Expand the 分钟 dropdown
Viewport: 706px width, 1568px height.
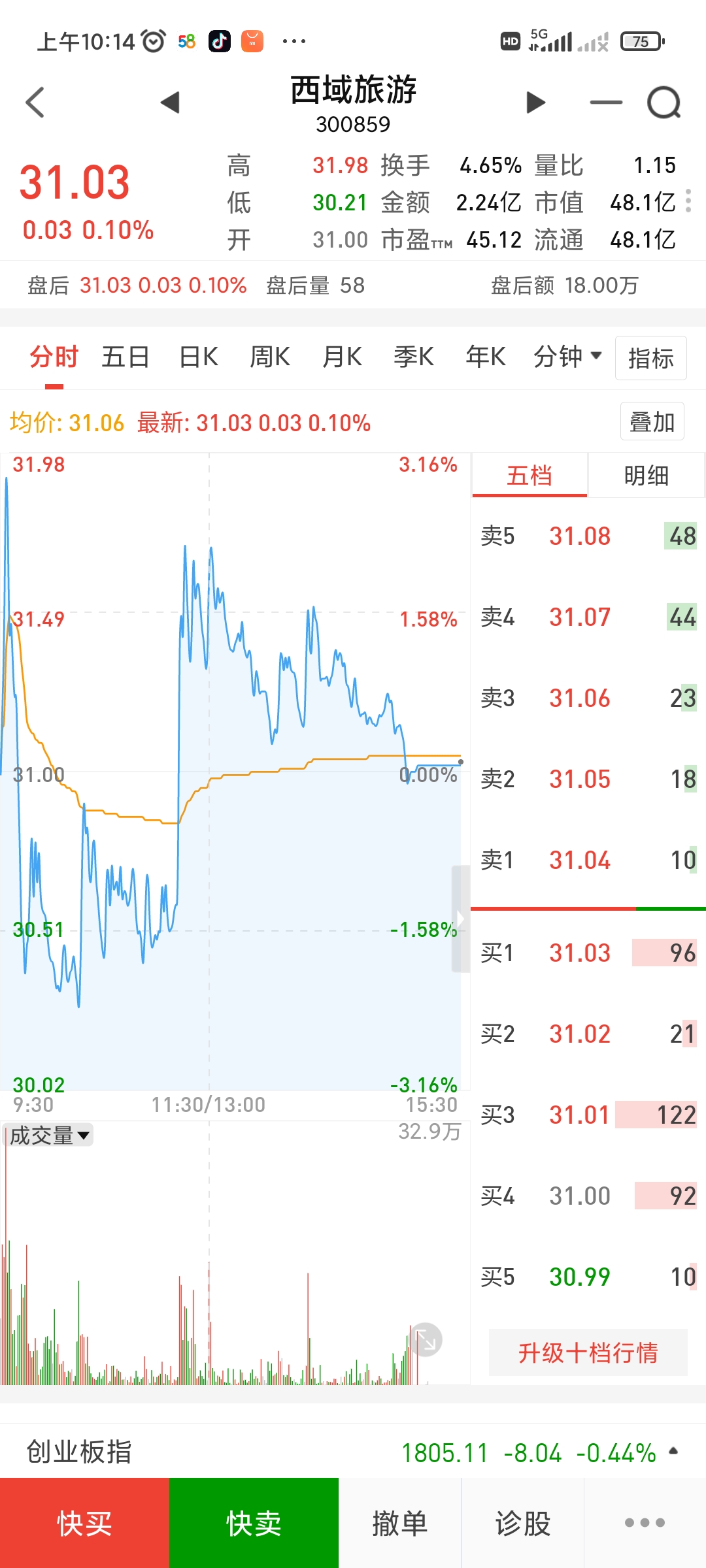coord(567,357)
